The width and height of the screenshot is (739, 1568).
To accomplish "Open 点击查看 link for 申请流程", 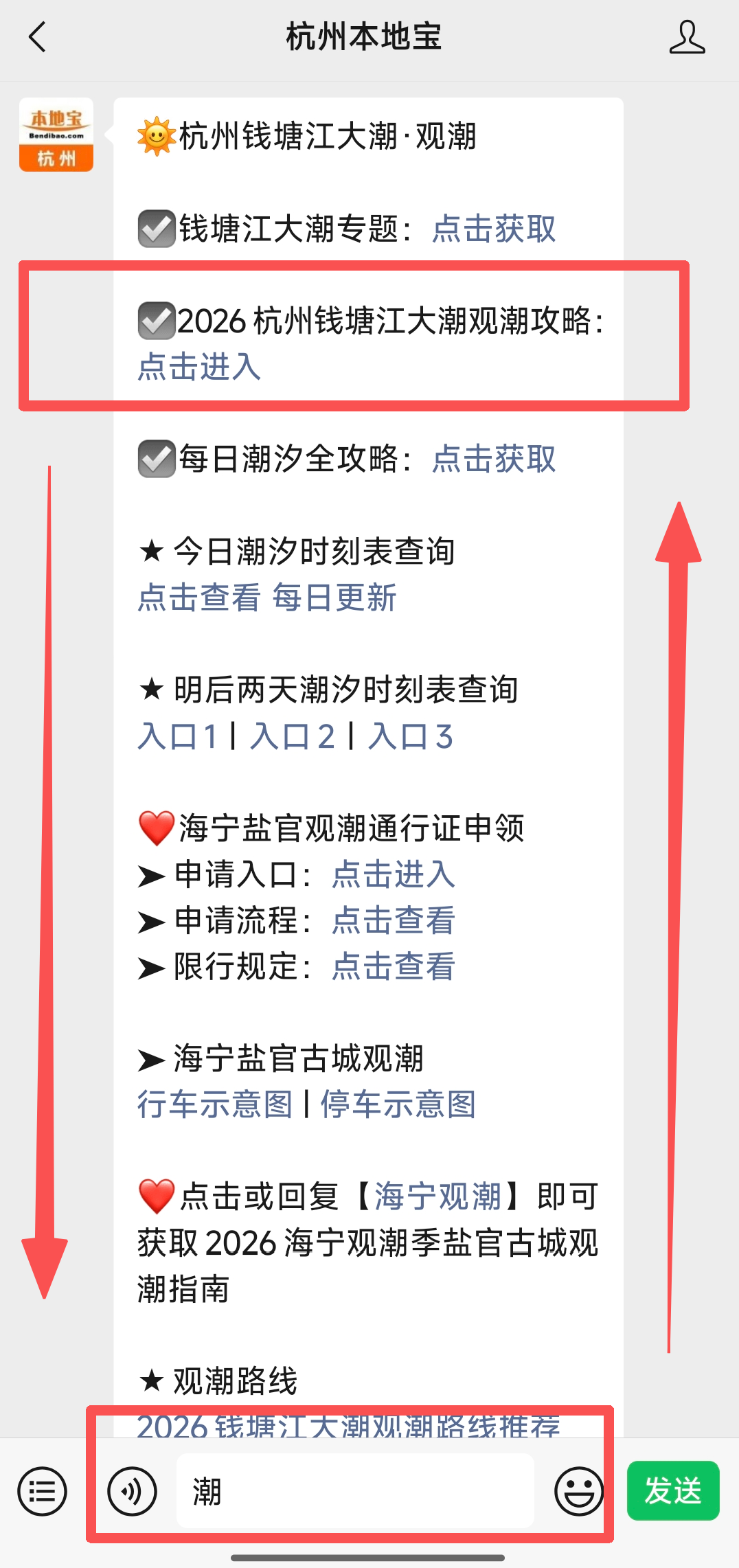I will (394, 920).
